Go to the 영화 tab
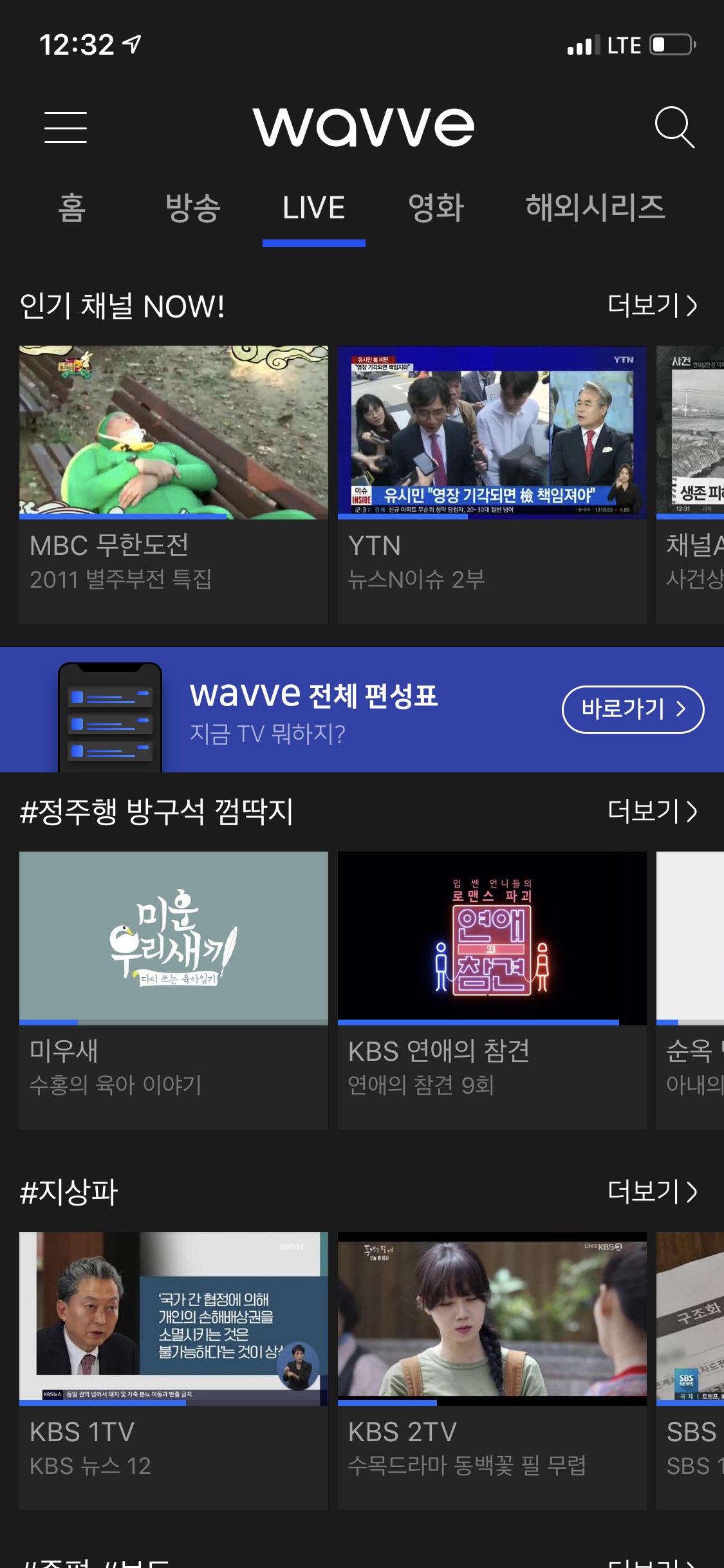The height and width of the screenshot is (1568, 724). point(436,208)
